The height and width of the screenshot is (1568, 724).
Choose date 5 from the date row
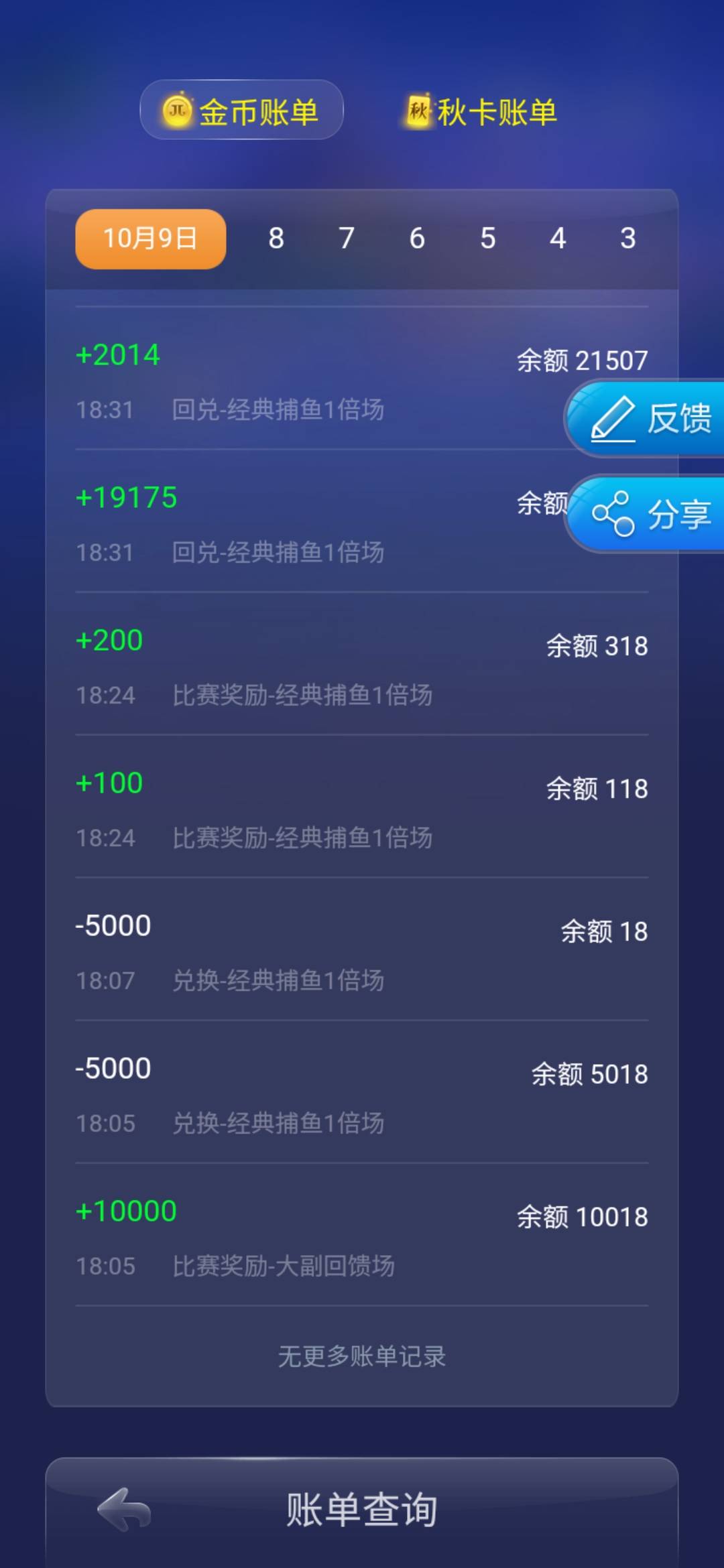[487, 239]
